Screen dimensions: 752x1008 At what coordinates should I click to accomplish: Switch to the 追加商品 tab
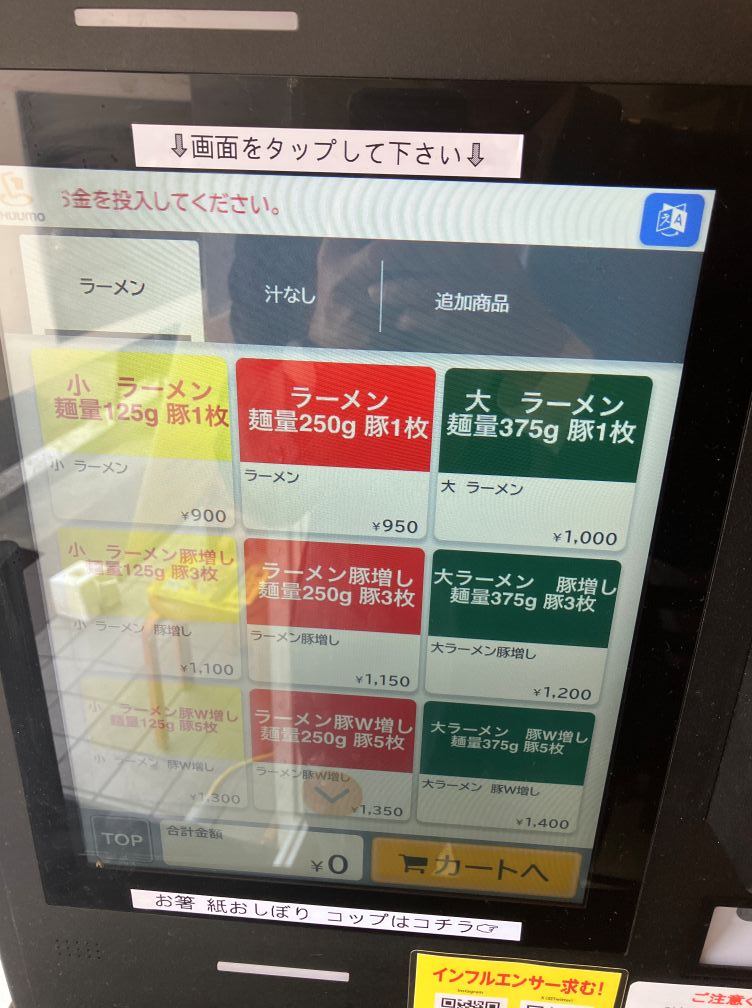coord(471,301)
